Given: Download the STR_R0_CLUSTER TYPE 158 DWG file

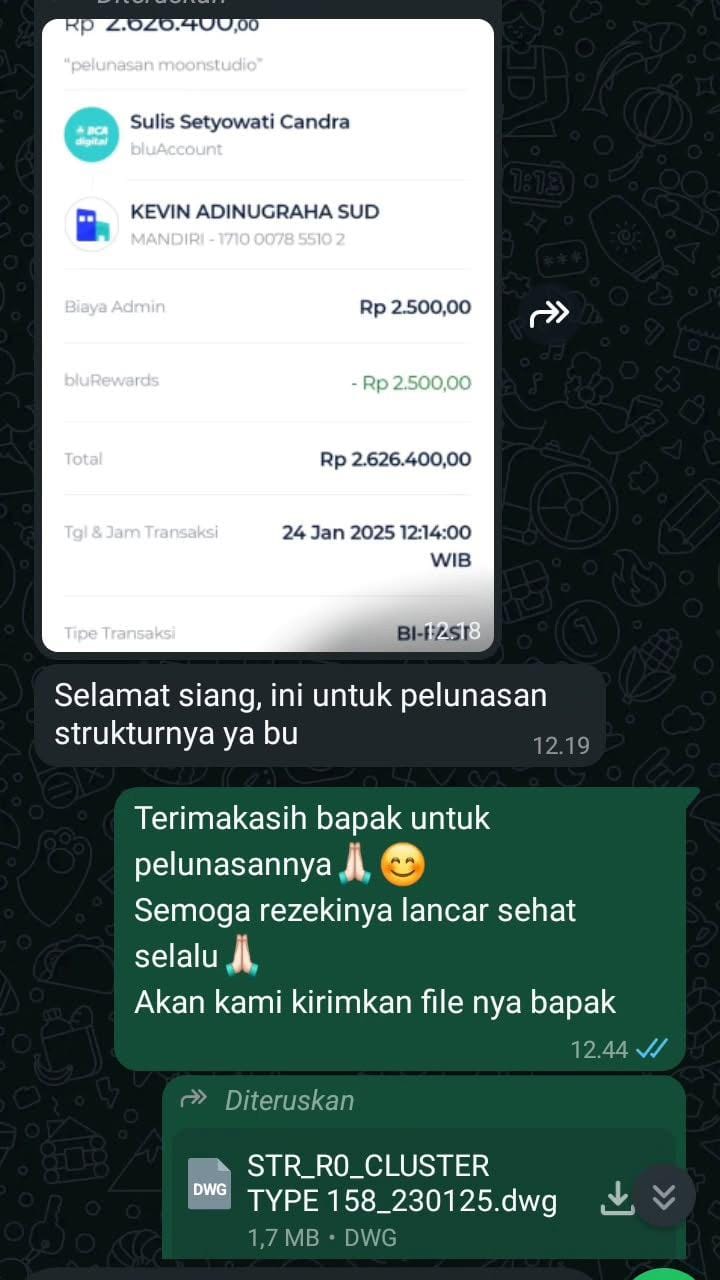Looking at the screenshot, I should coord(617,1198).
